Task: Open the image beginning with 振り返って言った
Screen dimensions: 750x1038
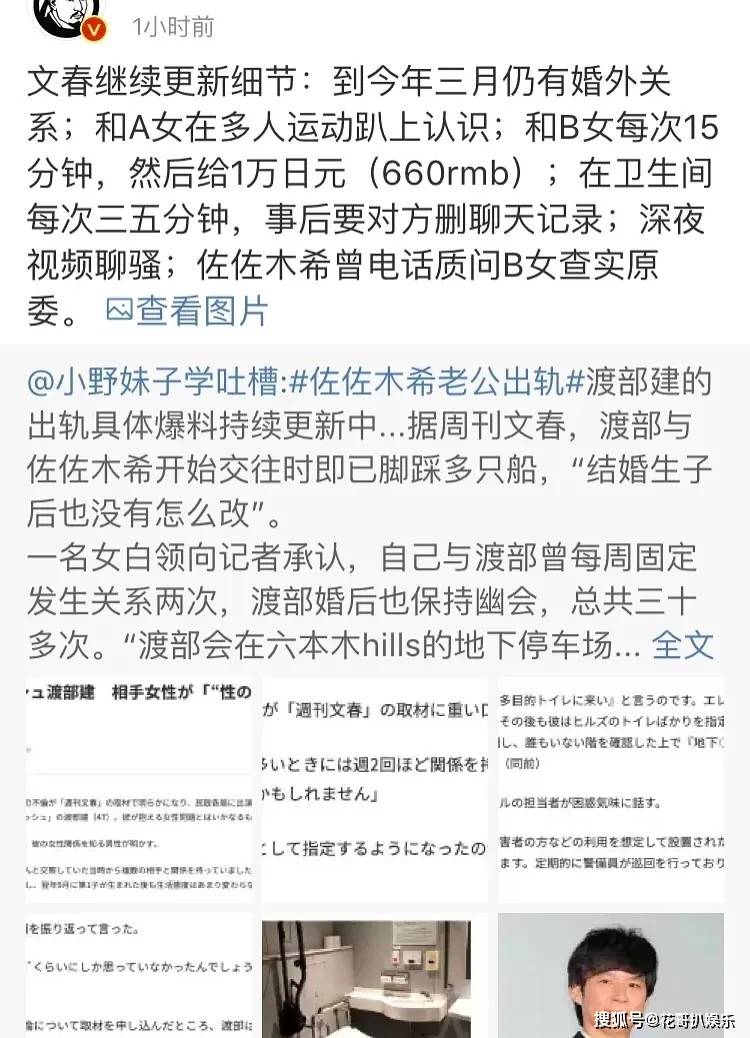Action: 139,975
